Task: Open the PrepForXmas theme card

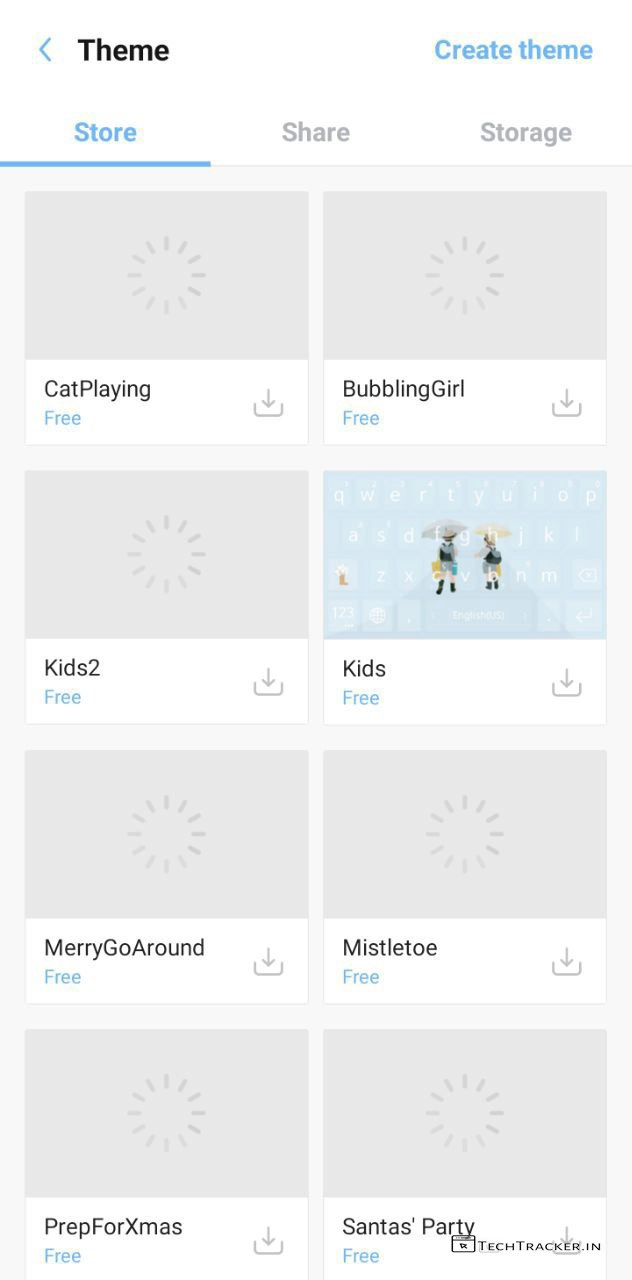Action: click(167, 1113)
